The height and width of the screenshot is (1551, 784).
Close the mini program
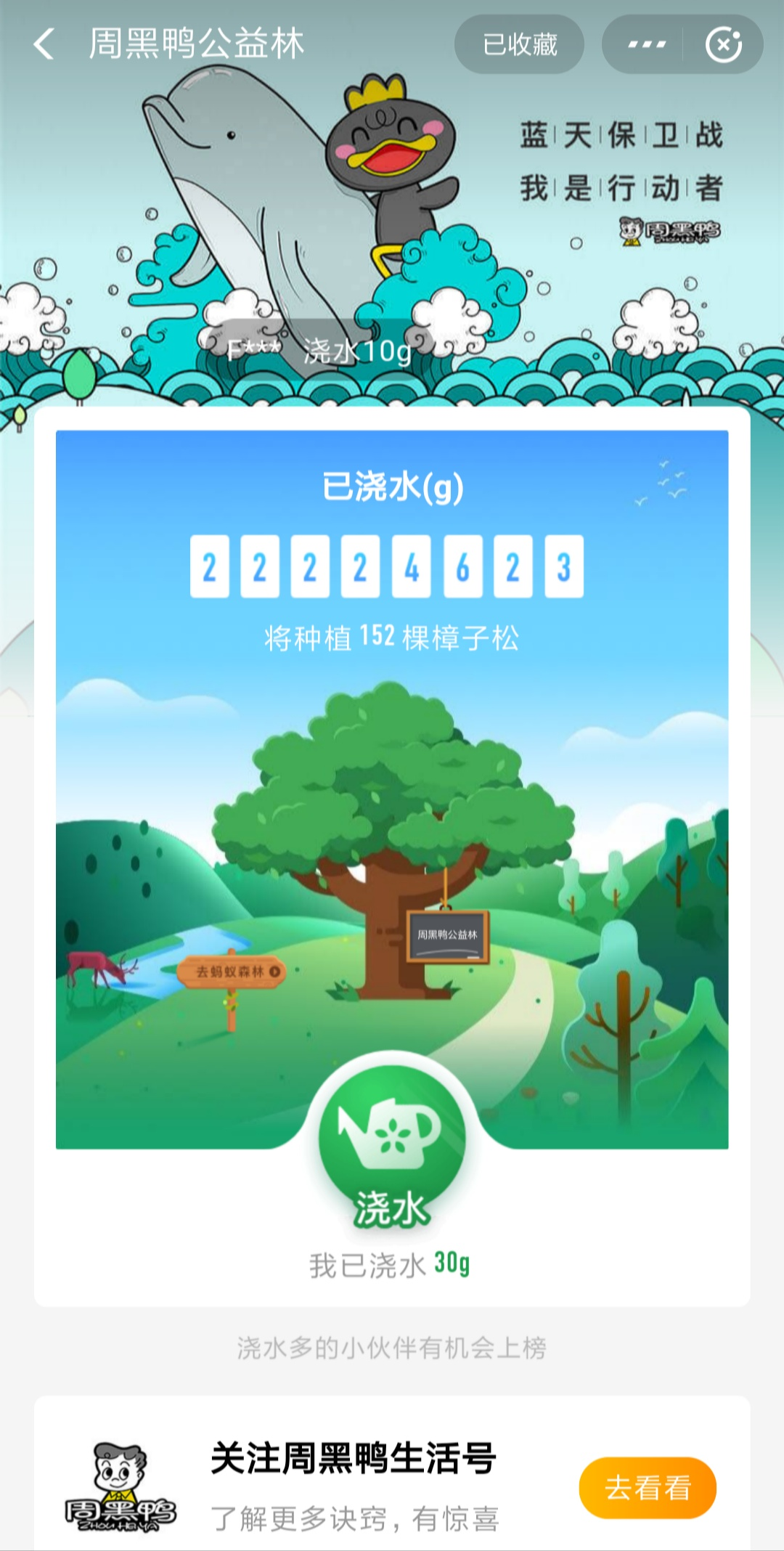pyautogui.click(x=723, y=44)
